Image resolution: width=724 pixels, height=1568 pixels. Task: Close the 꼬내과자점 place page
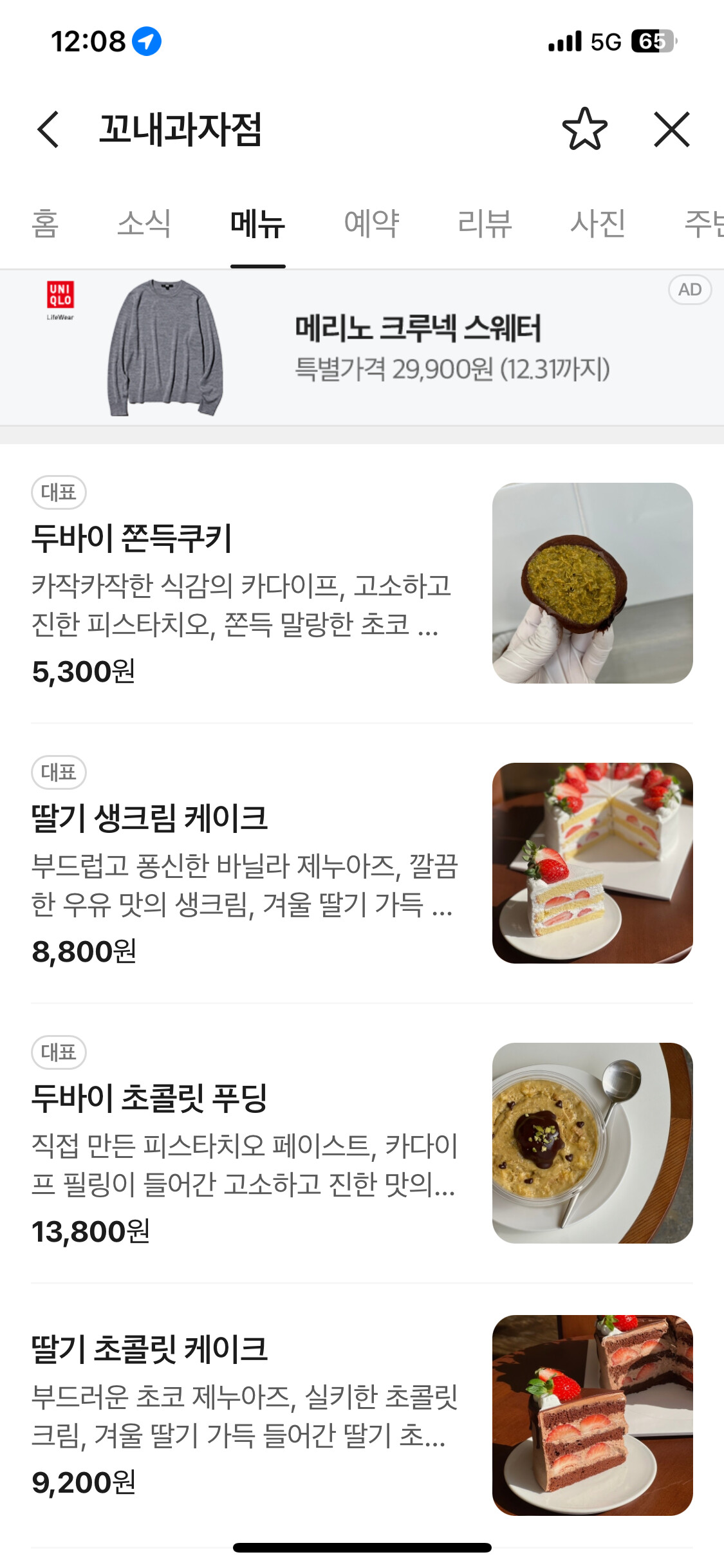(x=671, y=129)
